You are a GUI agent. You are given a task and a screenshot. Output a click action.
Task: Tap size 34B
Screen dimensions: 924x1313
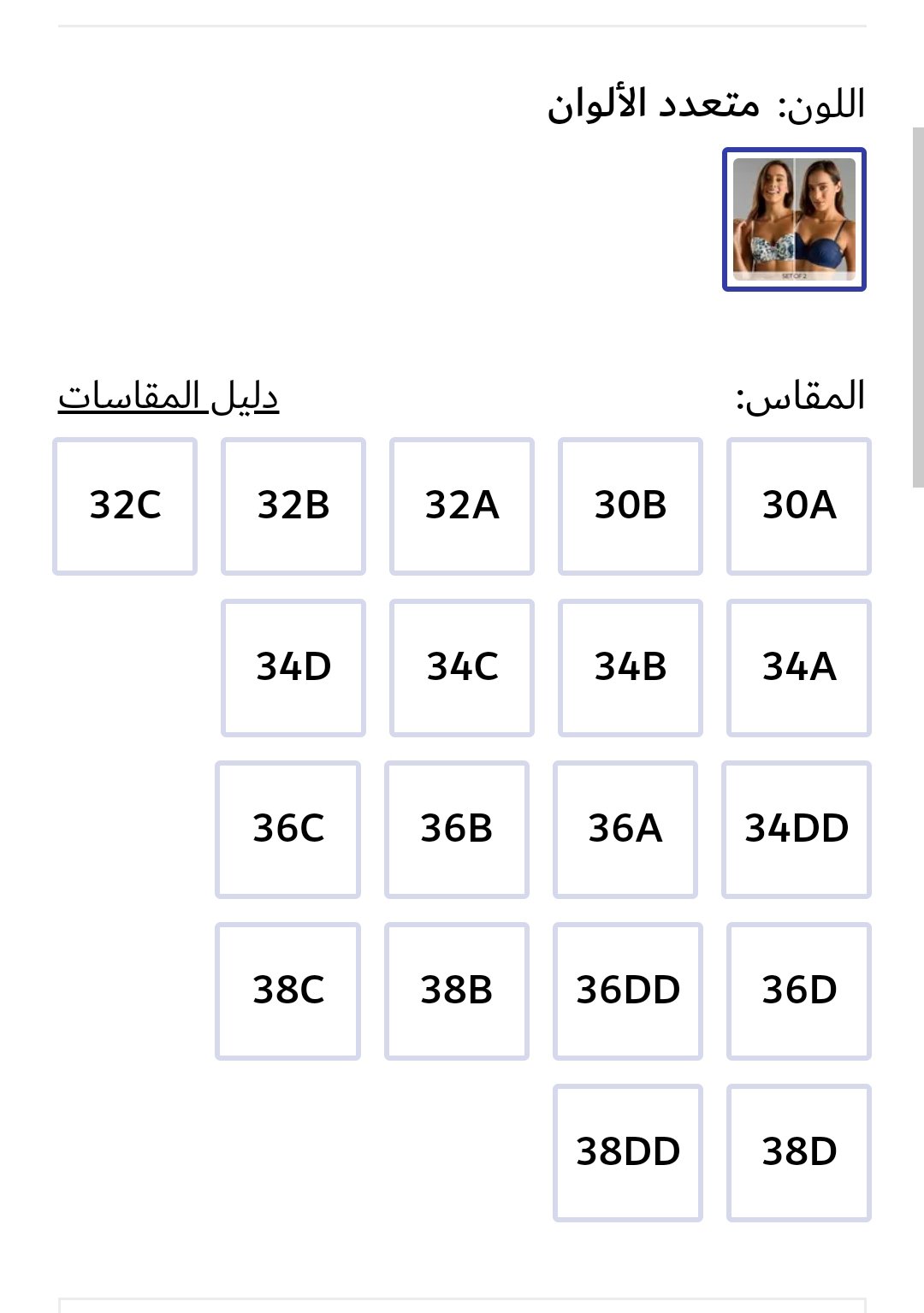tap(630, 667)
